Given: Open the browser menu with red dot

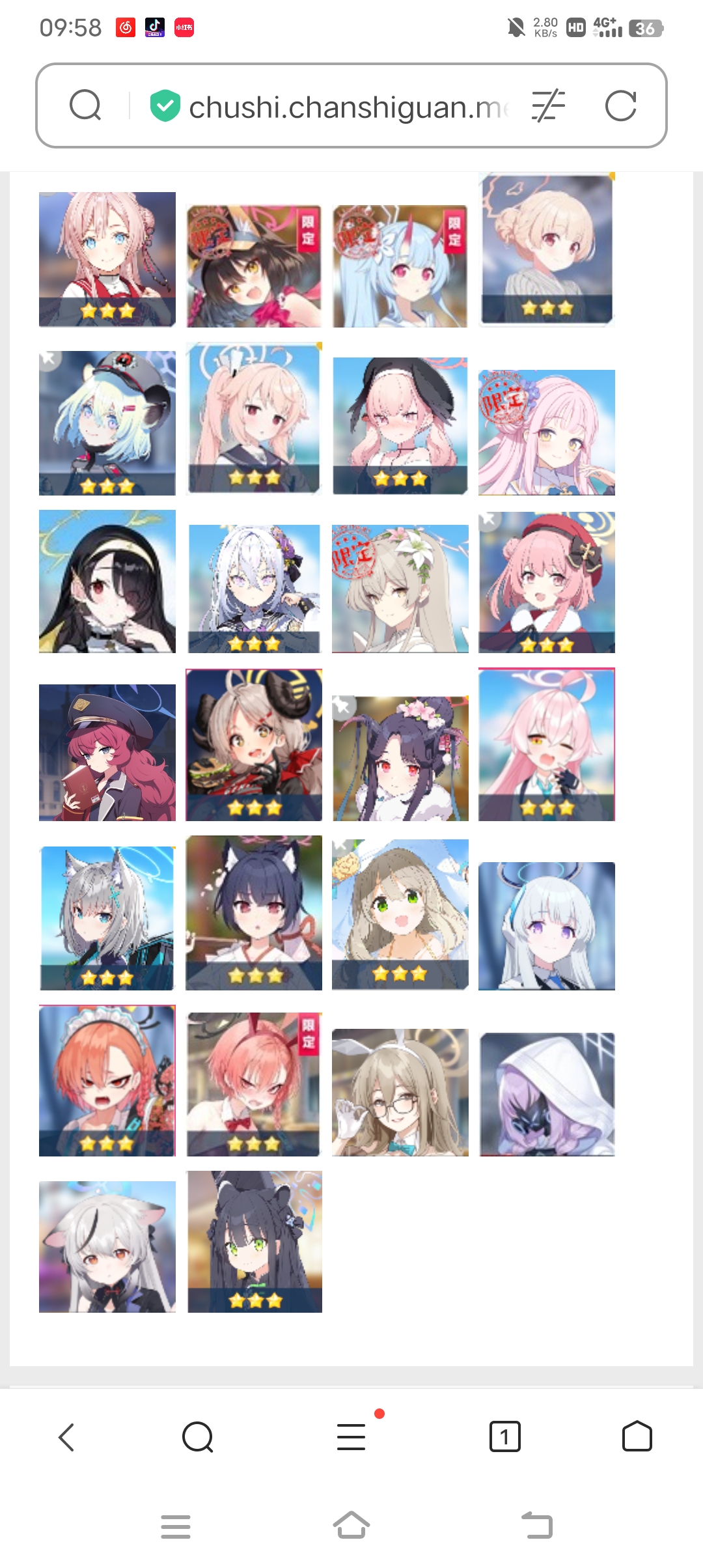Looking at the screenshot, I should 351,1436.
